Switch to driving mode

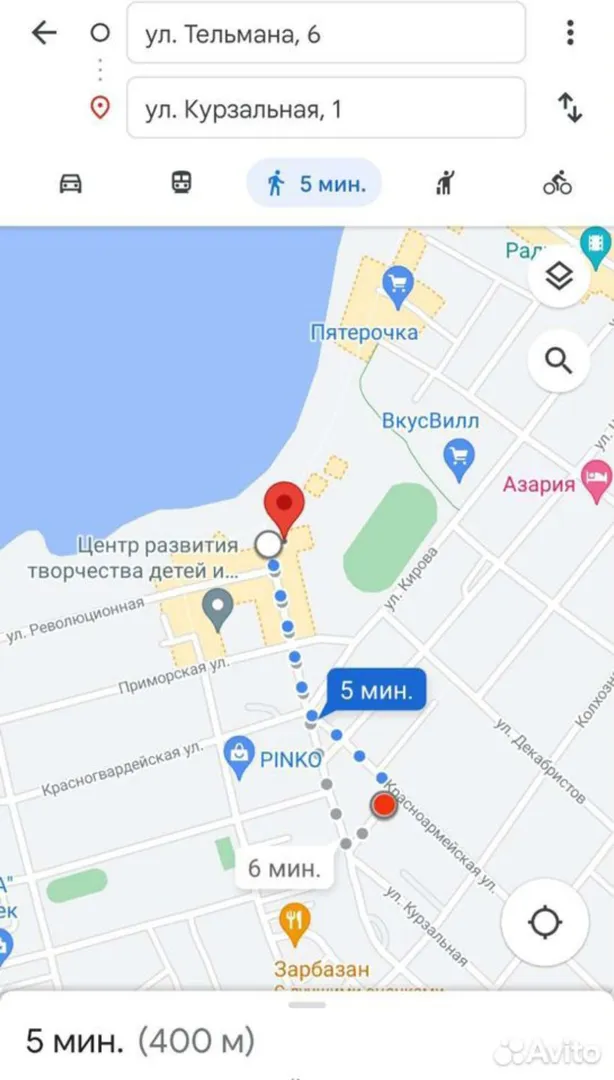point(70,183)
